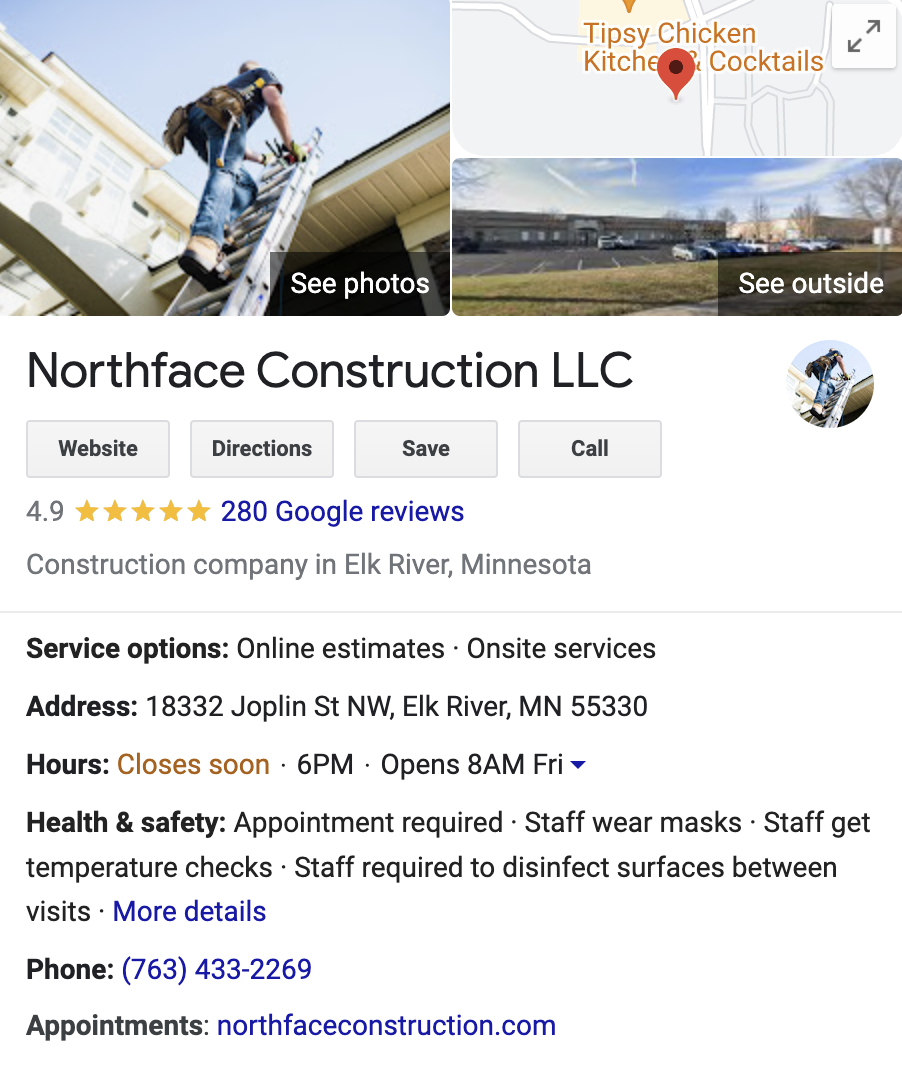Visit the business Website
Viewport: 902px width, 1066px height.
pos(98,449)
